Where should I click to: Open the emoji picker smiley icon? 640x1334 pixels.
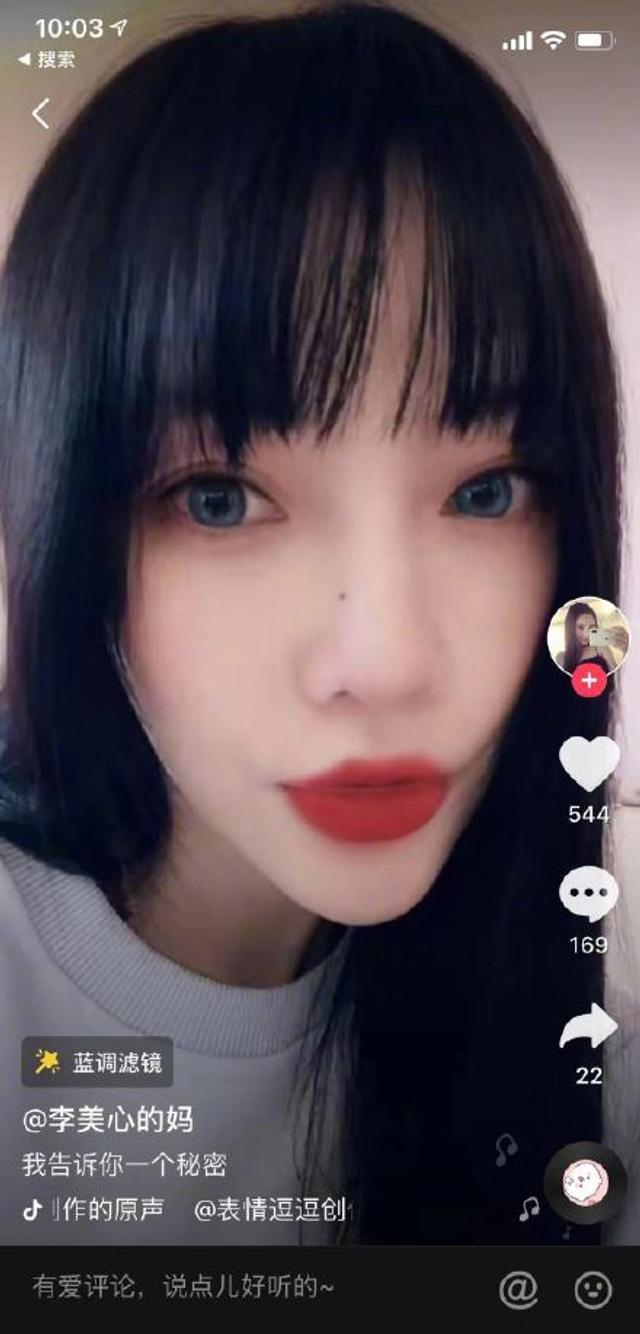click(x=593, y=1289)
